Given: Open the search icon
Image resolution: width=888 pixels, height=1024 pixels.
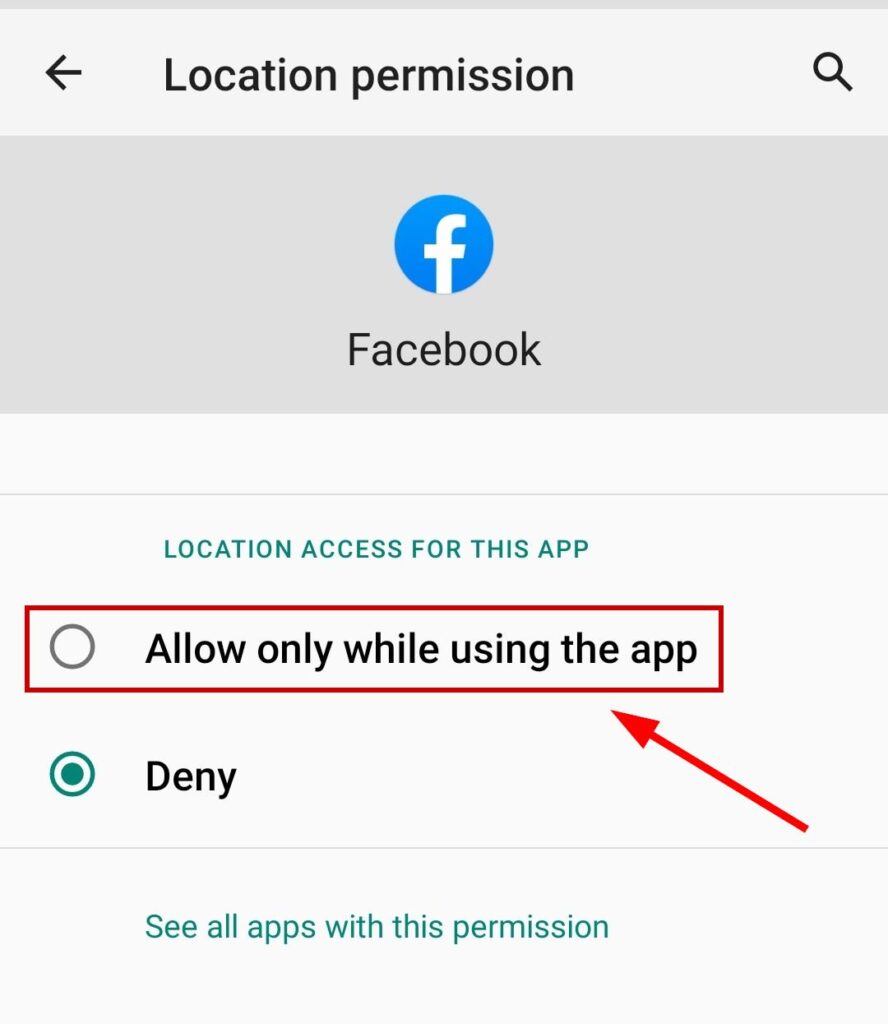Looking at the screenshot, I should [x=832, y=73].
